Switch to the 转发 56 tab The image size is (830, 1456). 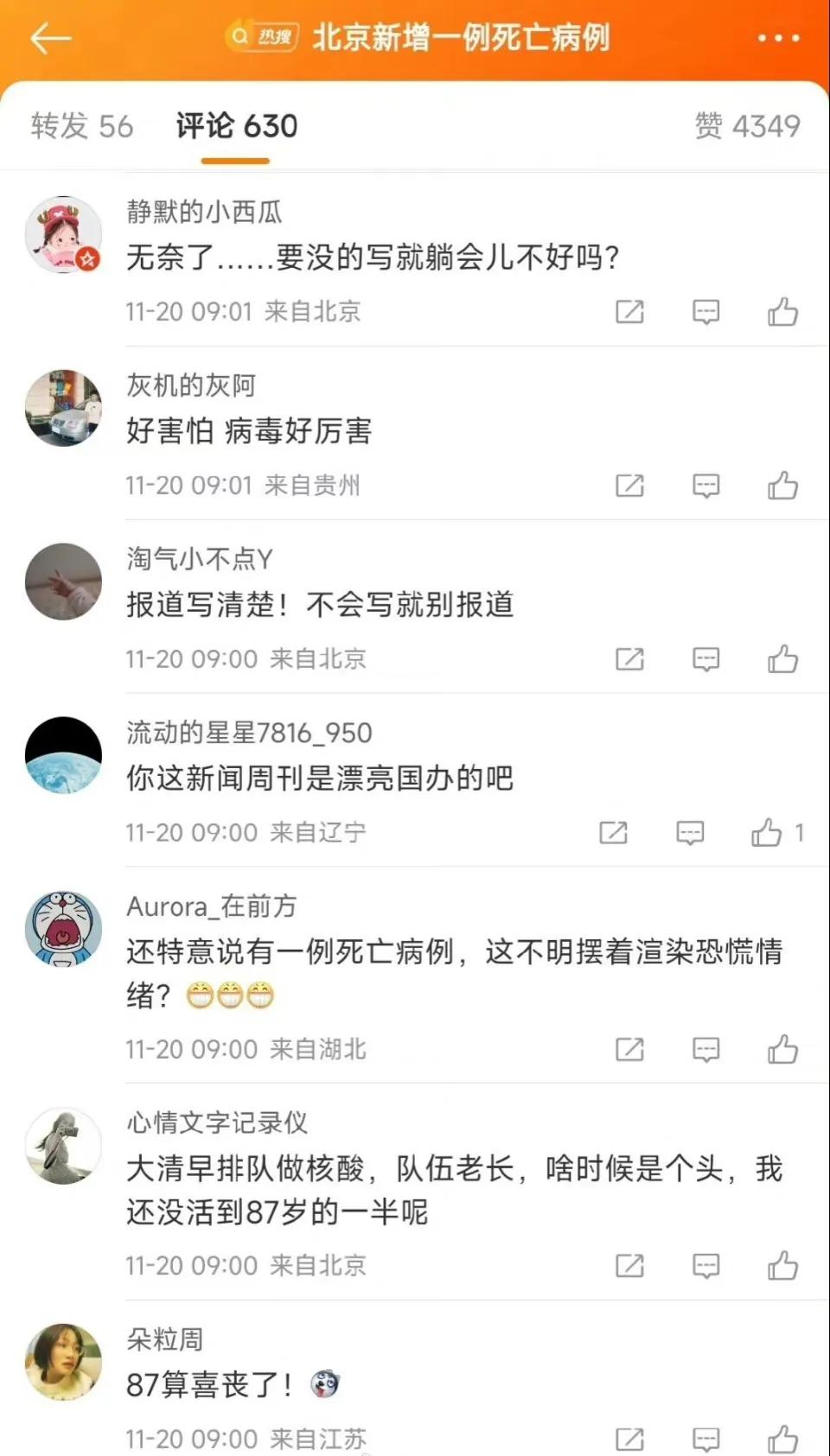[82, 126]
